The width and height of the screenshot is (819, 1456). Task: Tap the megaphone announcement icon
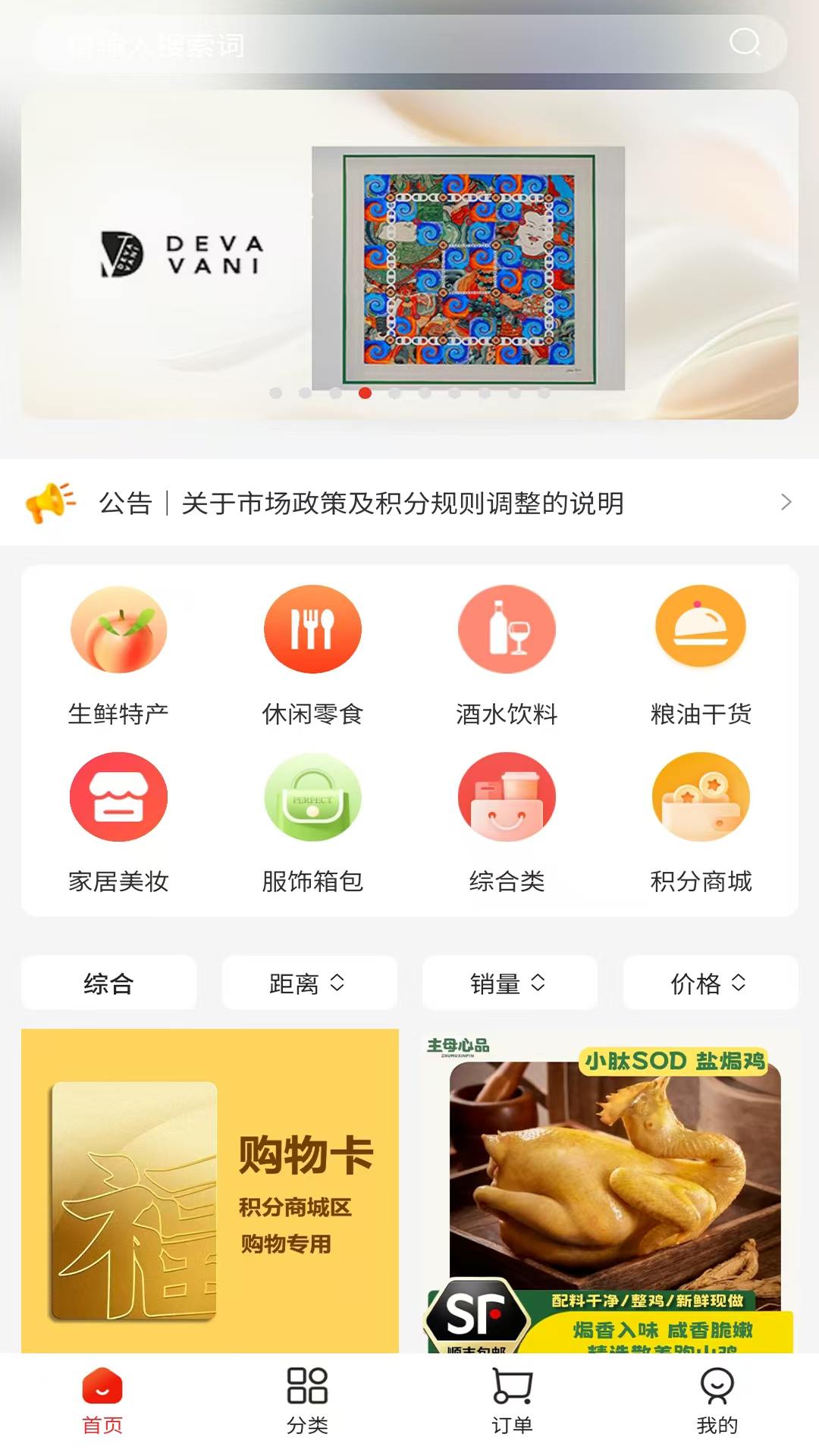coord(53,500)
